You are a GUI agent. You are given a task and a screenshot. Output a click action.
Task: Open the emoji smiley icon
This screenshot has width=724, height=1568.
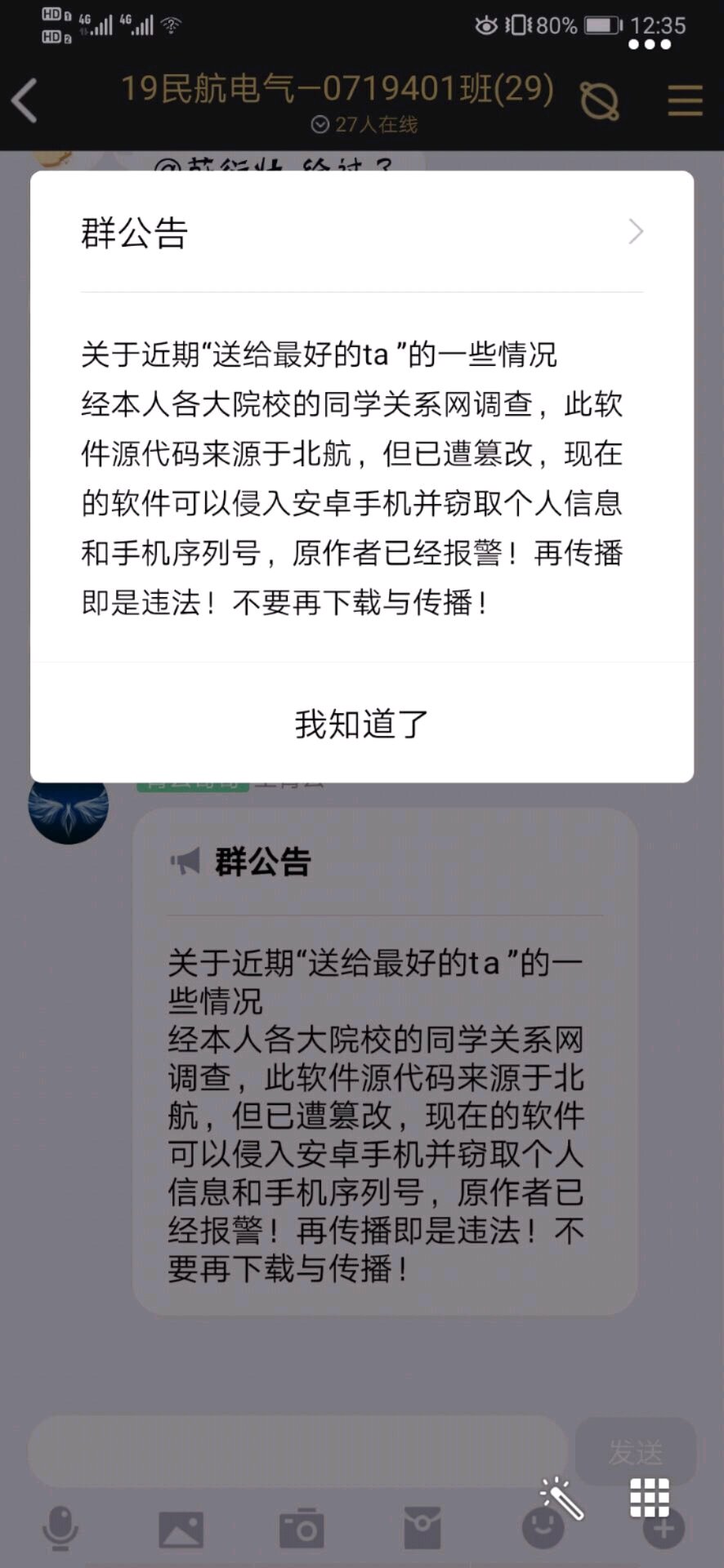click(543, 1529)
